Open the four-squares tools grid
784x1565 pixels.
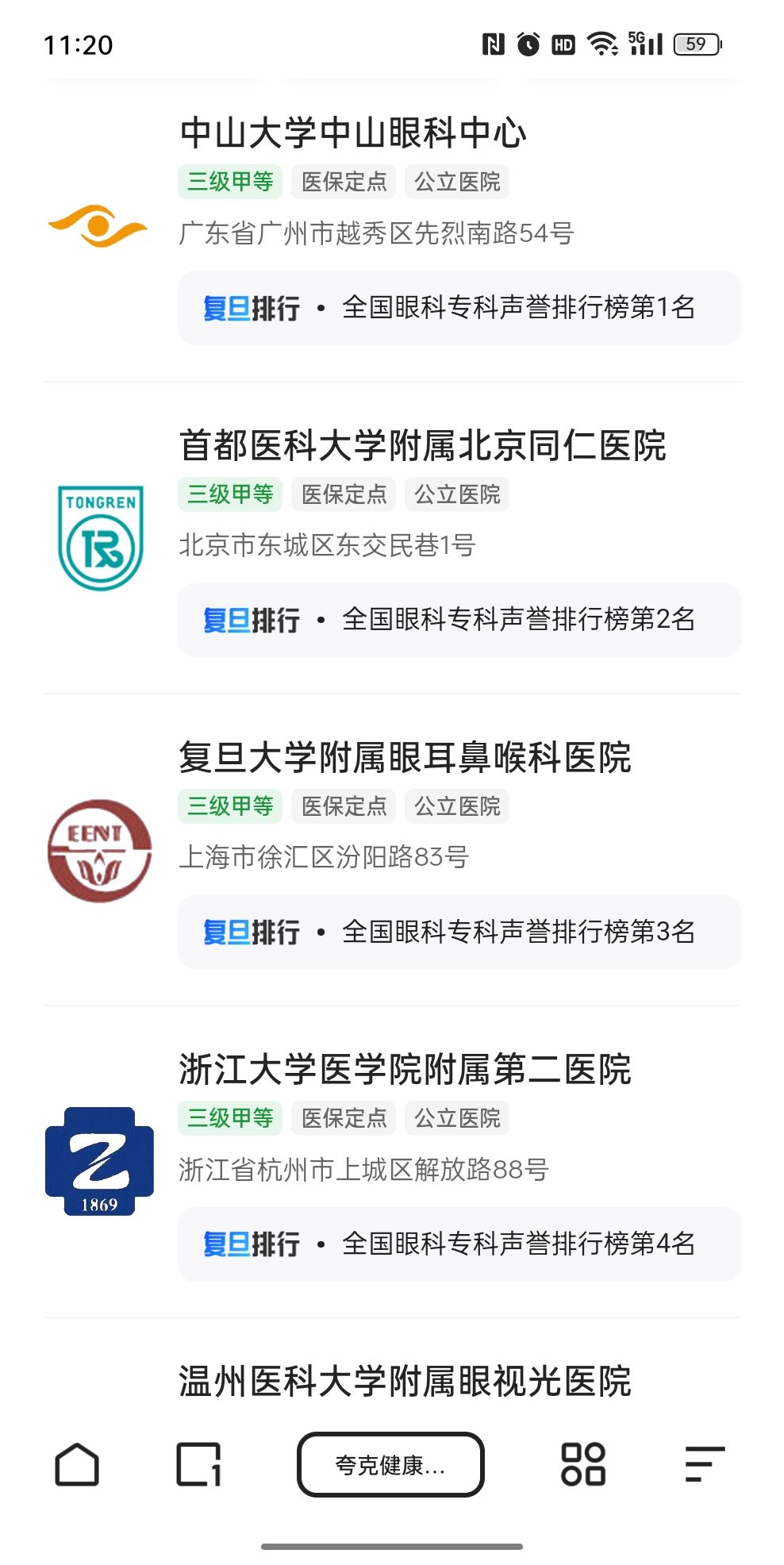[x=583, y=1464]
